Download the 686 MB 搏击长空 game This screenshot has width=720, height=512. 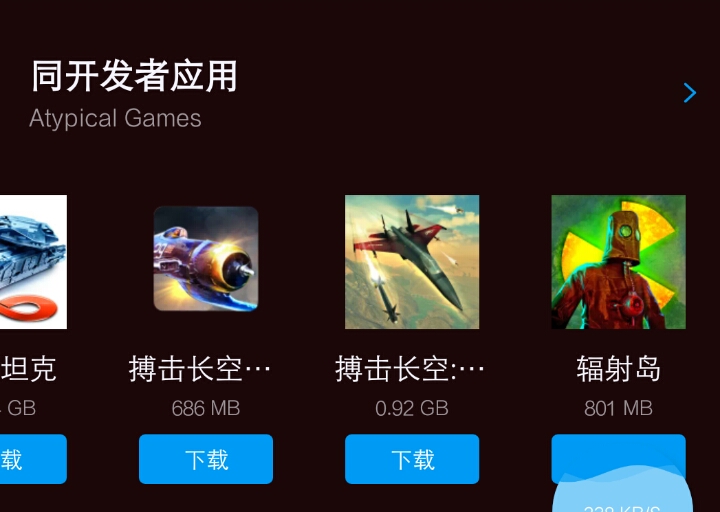[x=206, y=459]
